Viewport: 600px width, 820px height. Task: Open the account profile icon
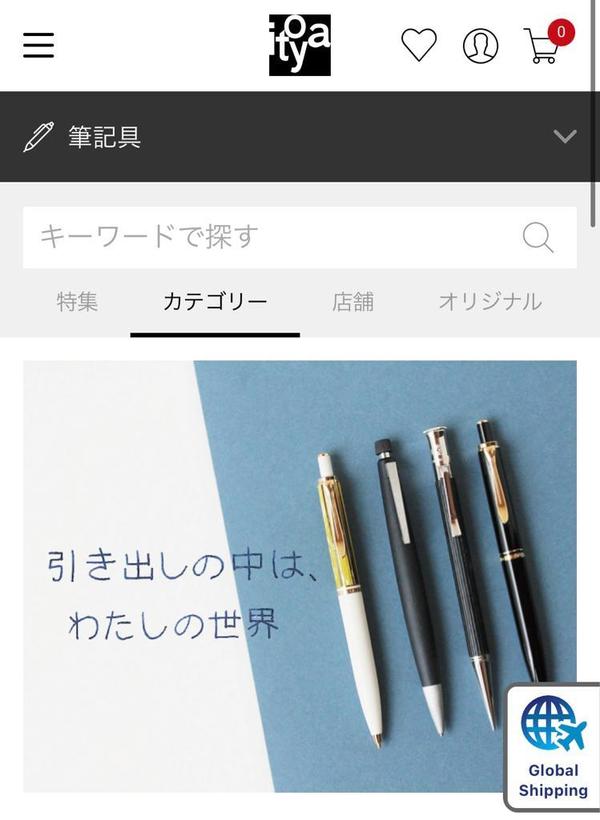tap(480, 46)
